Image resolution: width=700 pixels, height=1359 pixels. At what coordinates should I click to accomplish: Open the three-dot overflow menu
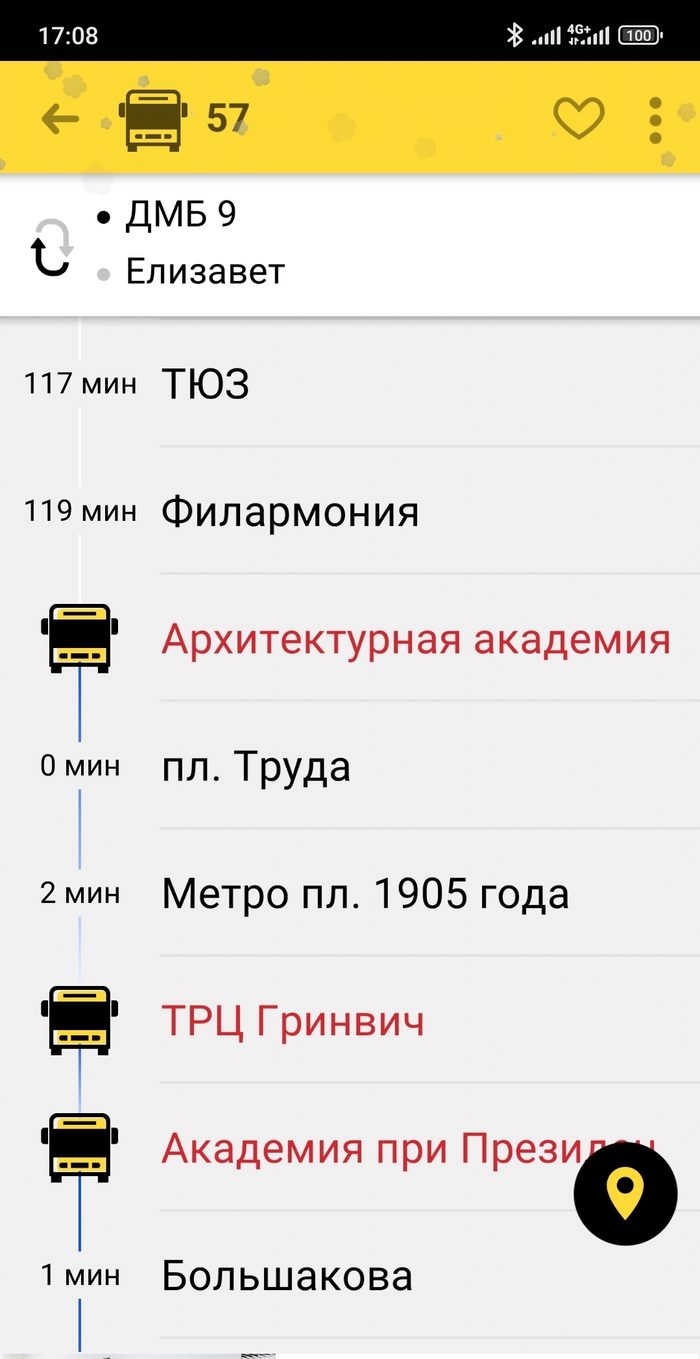(655, 119)
